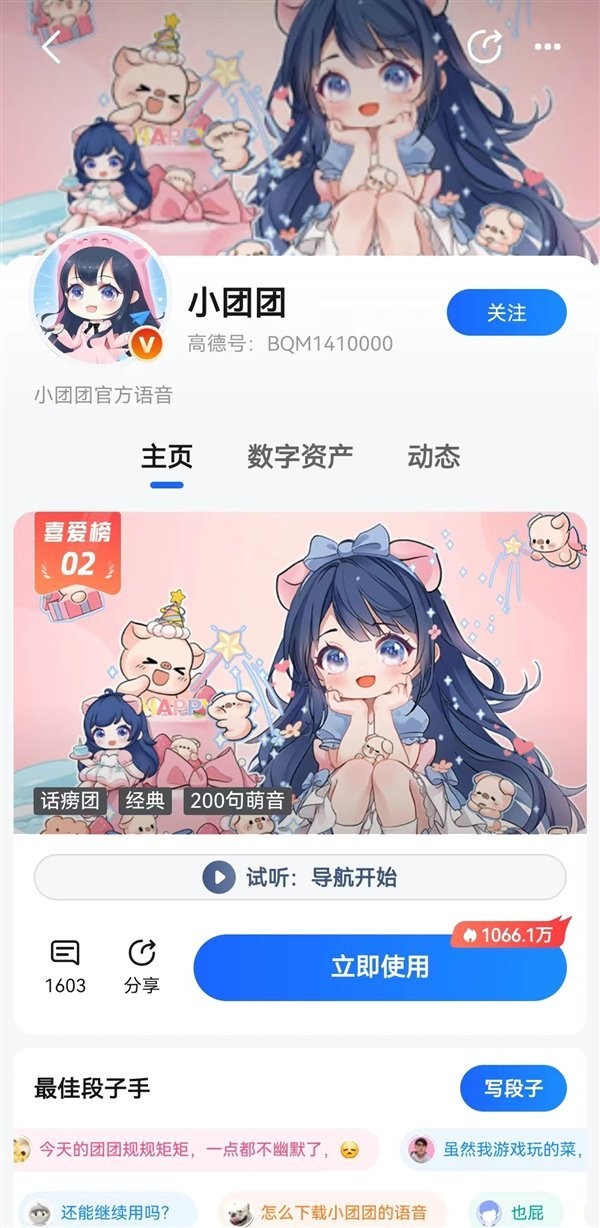600x1228 pixels.
Task: Switch to the 动态 tab
Action: click(x=434, y=457)
